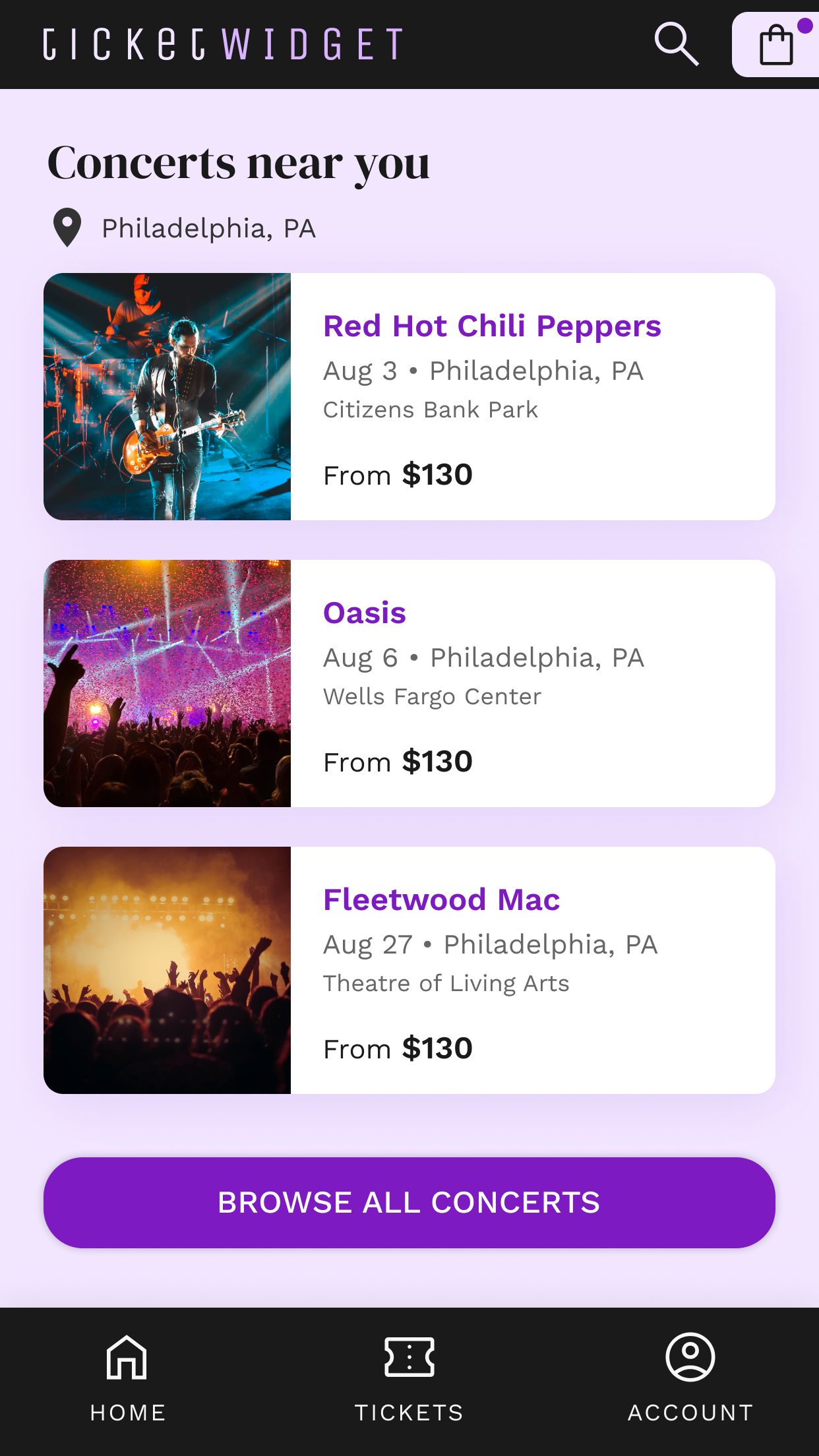Open the Oasis concert card
Image resolution: width=819 pixels, height=1456 pixels.
pos(409,683)
